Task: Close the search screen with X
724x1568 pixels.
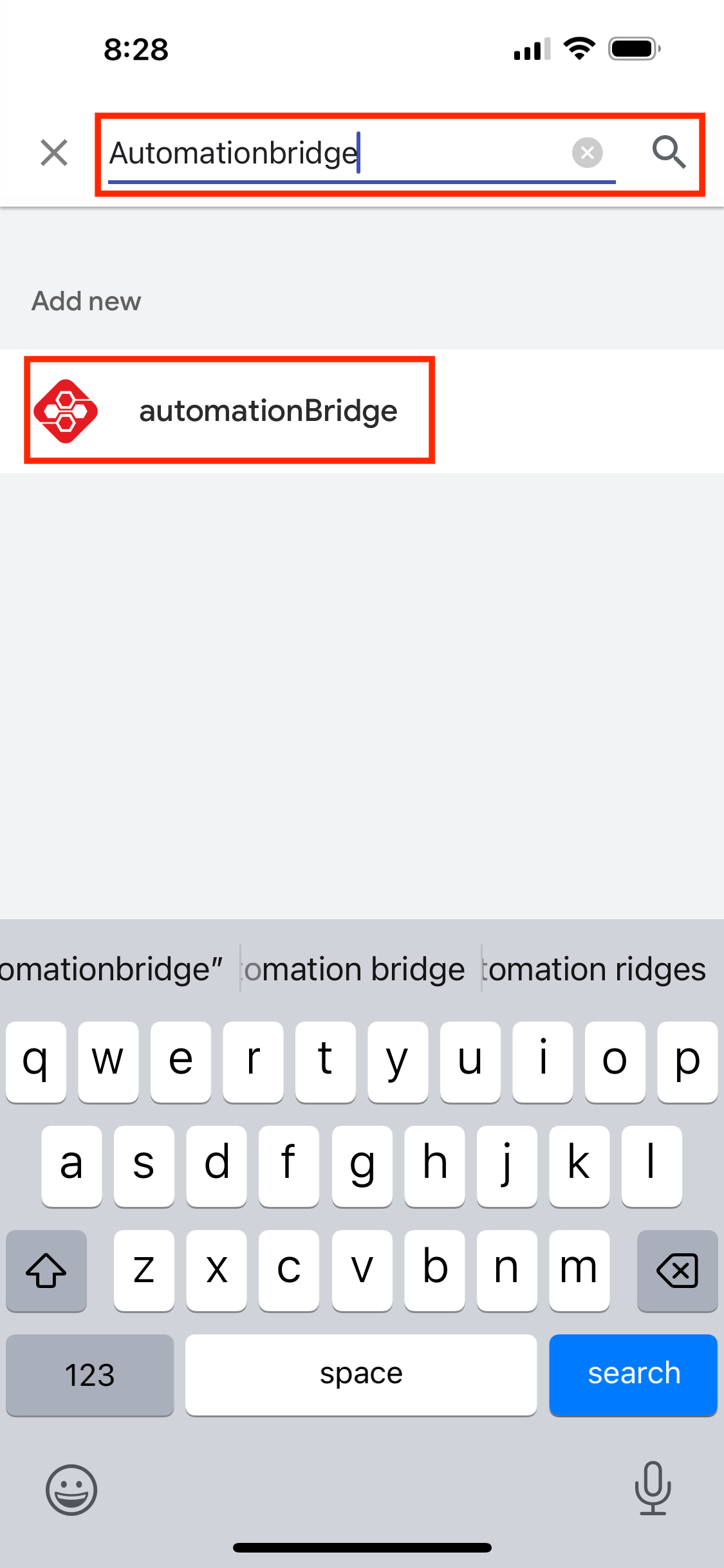Action: [54, 153]
